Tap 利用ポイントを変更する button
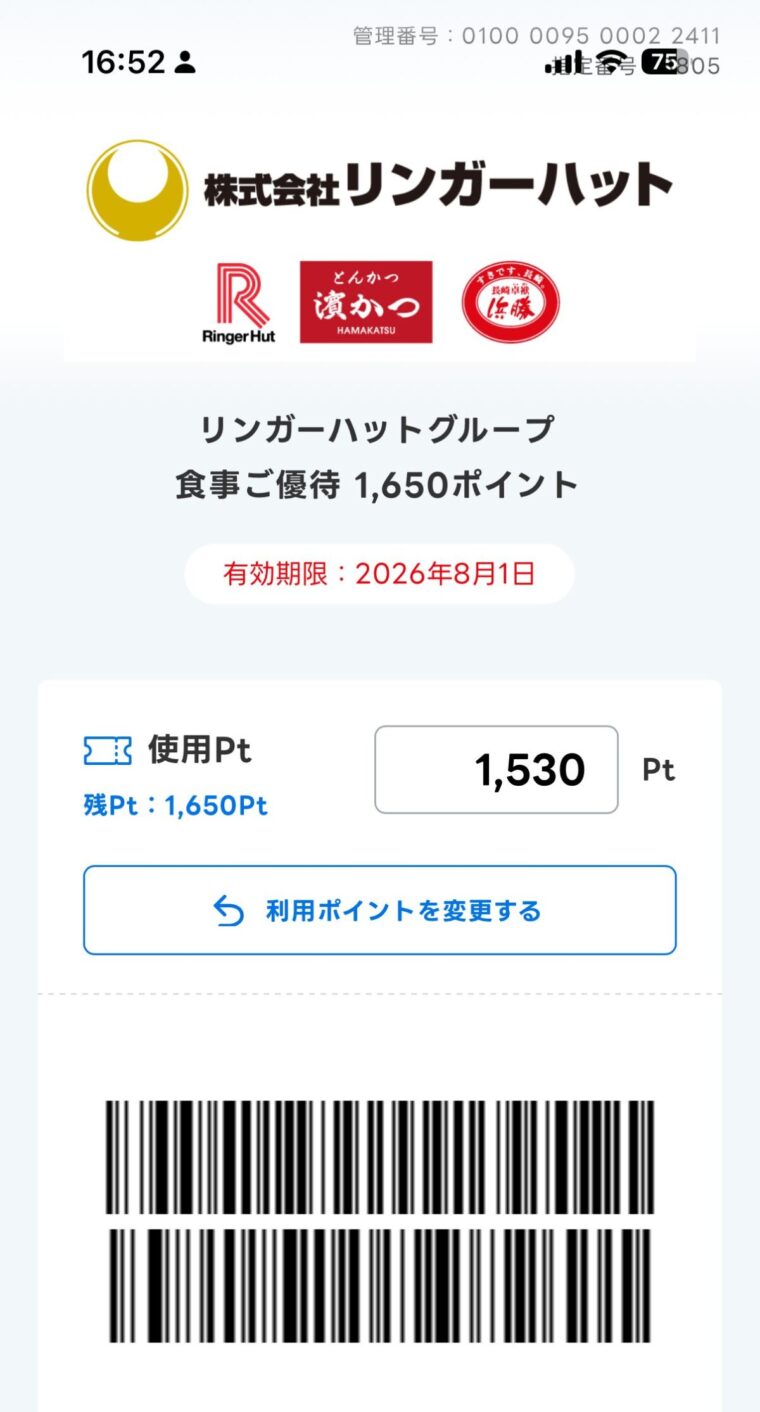 coord(379,910)
